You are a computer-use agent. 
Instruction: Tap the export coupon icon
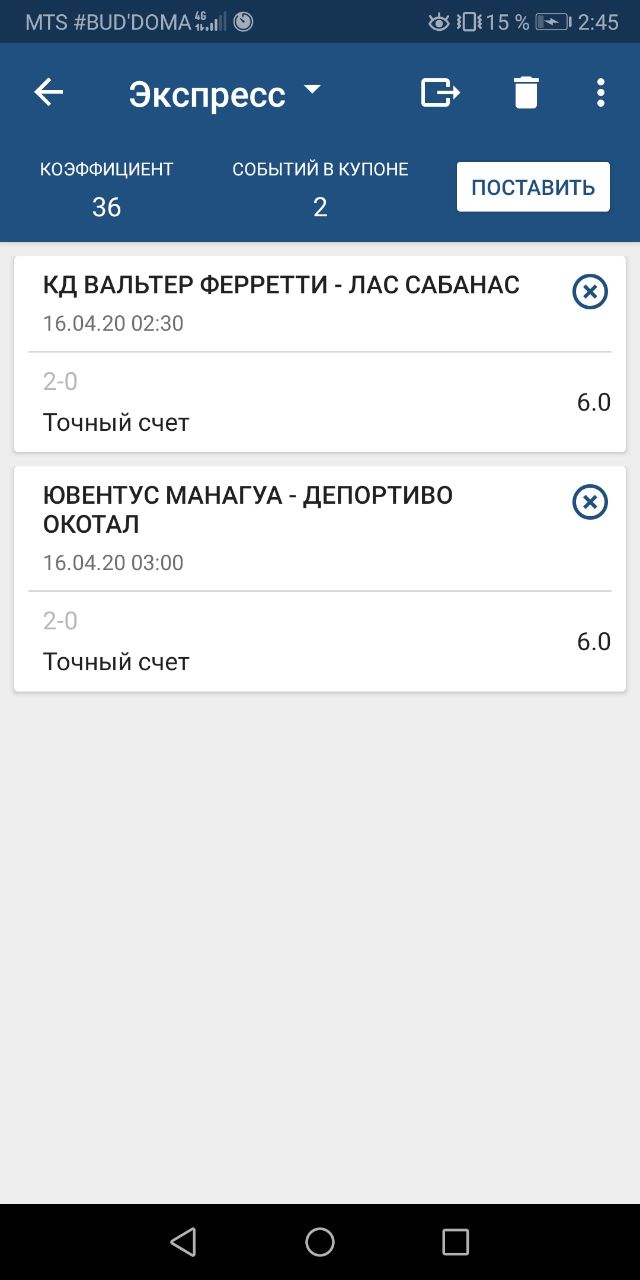tap(440, 93)
